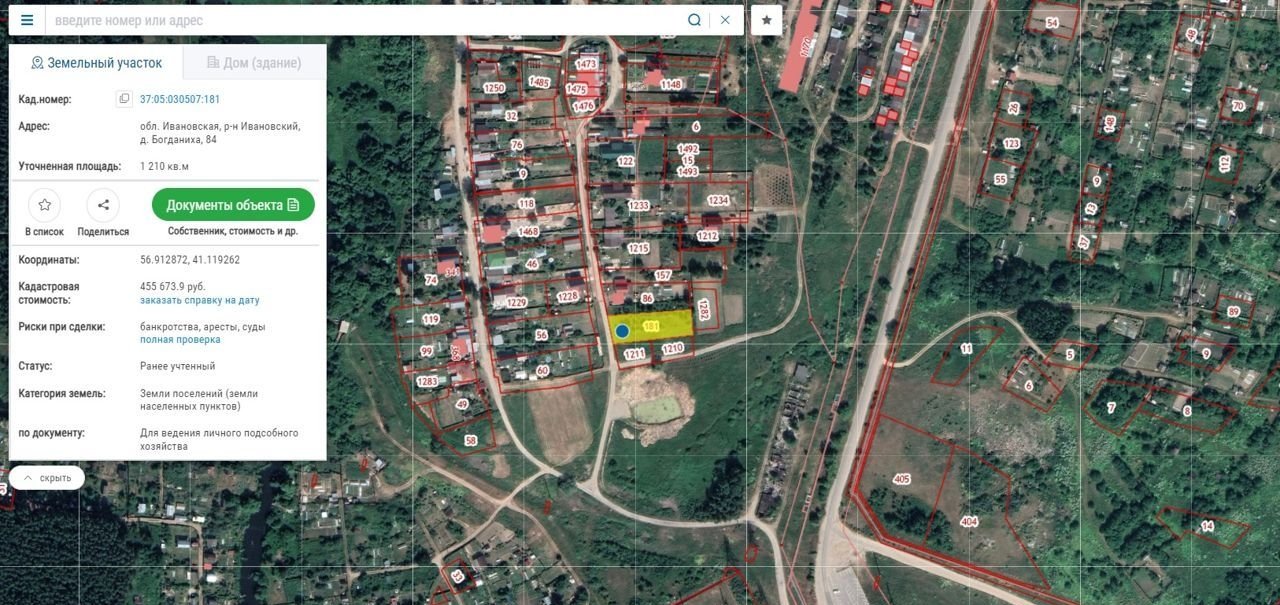Tap the magnifier search icon
The width and height of the screenshot is (1280, 605).
(x=694, y=20)
